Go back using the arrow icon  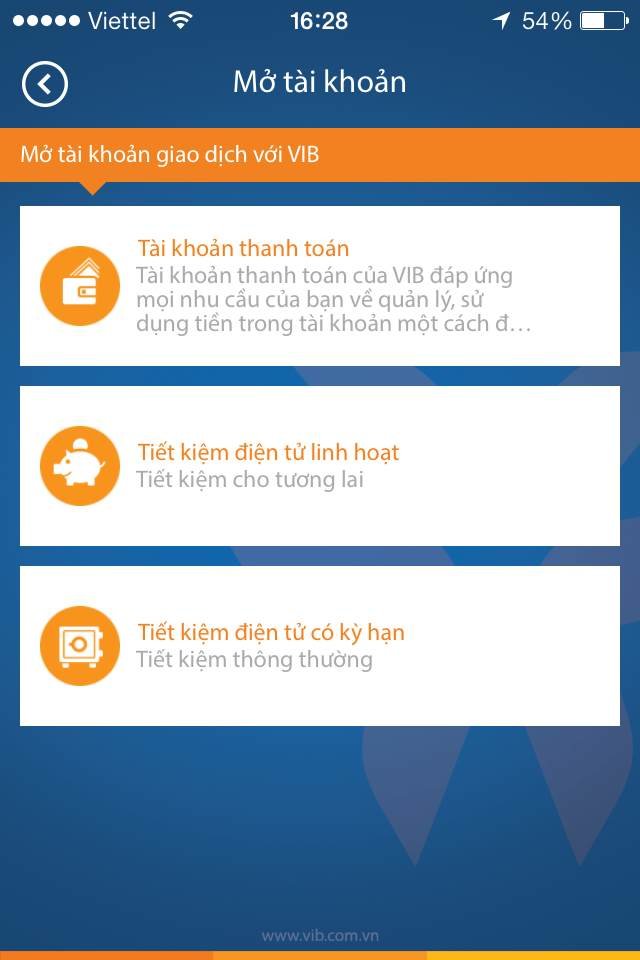click(x=45, y=84)
